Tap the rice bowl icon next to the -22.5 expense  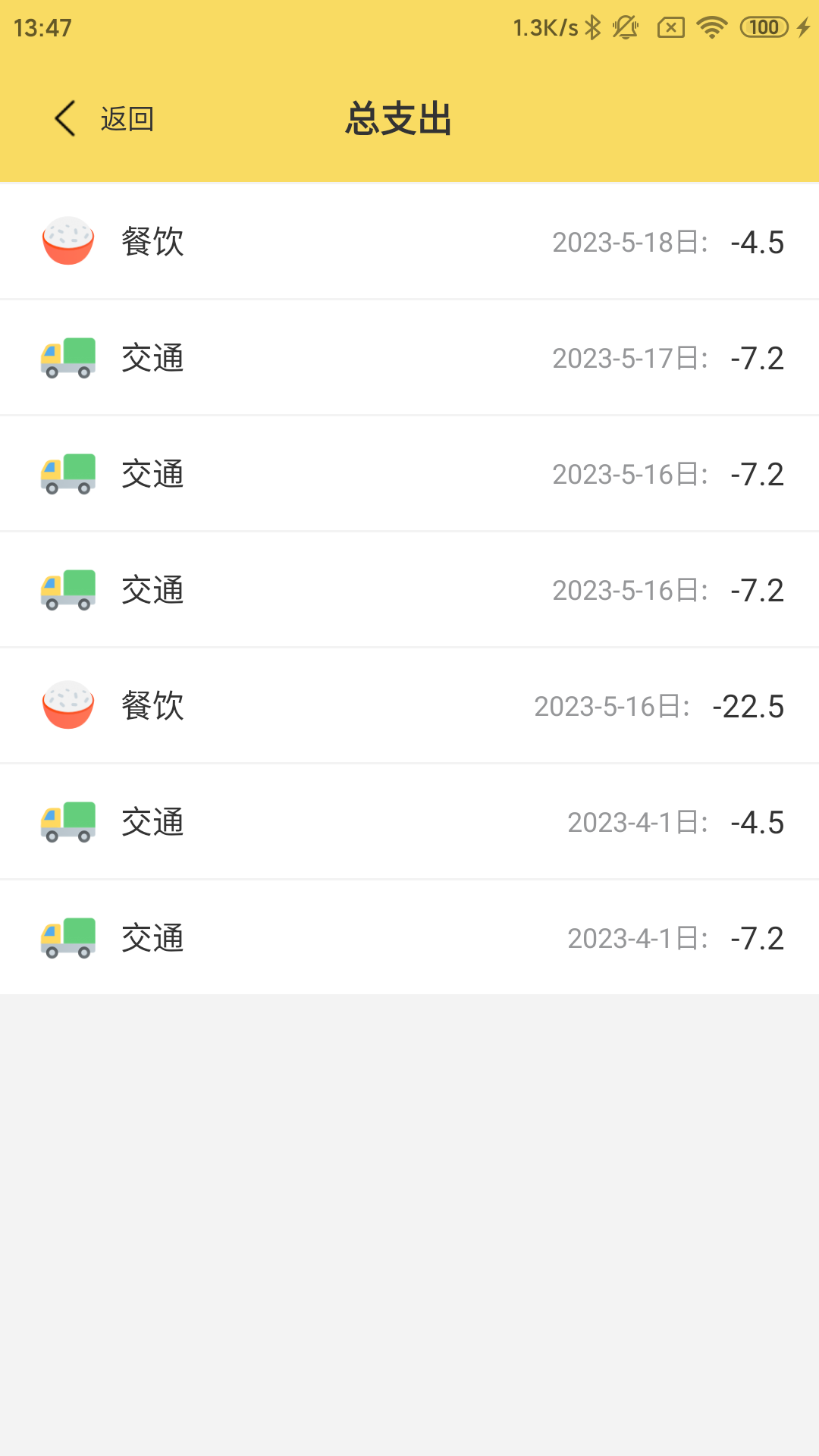click(67, 704)
